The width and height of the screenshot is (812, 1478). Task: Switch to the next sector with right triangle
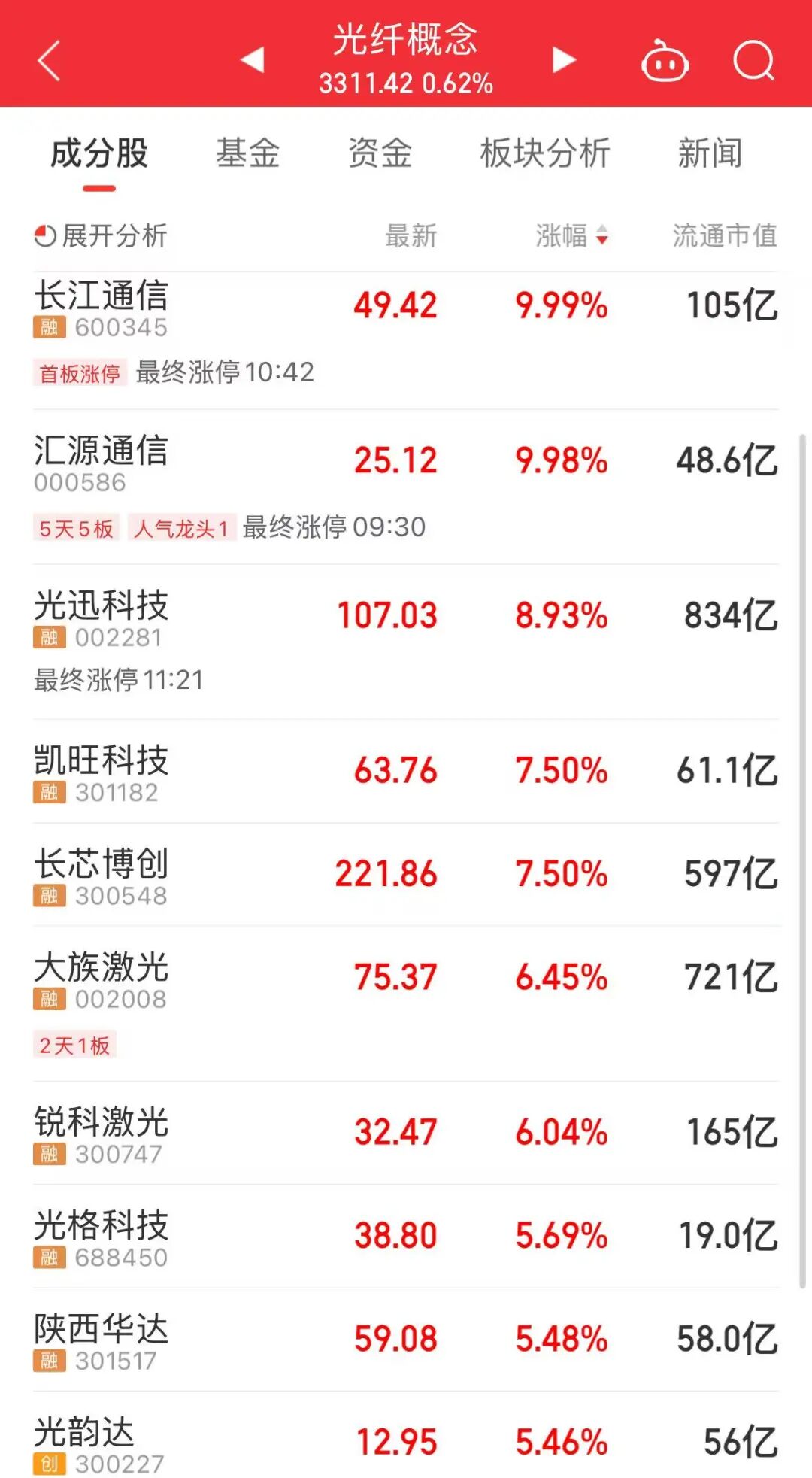pos(564,60)
